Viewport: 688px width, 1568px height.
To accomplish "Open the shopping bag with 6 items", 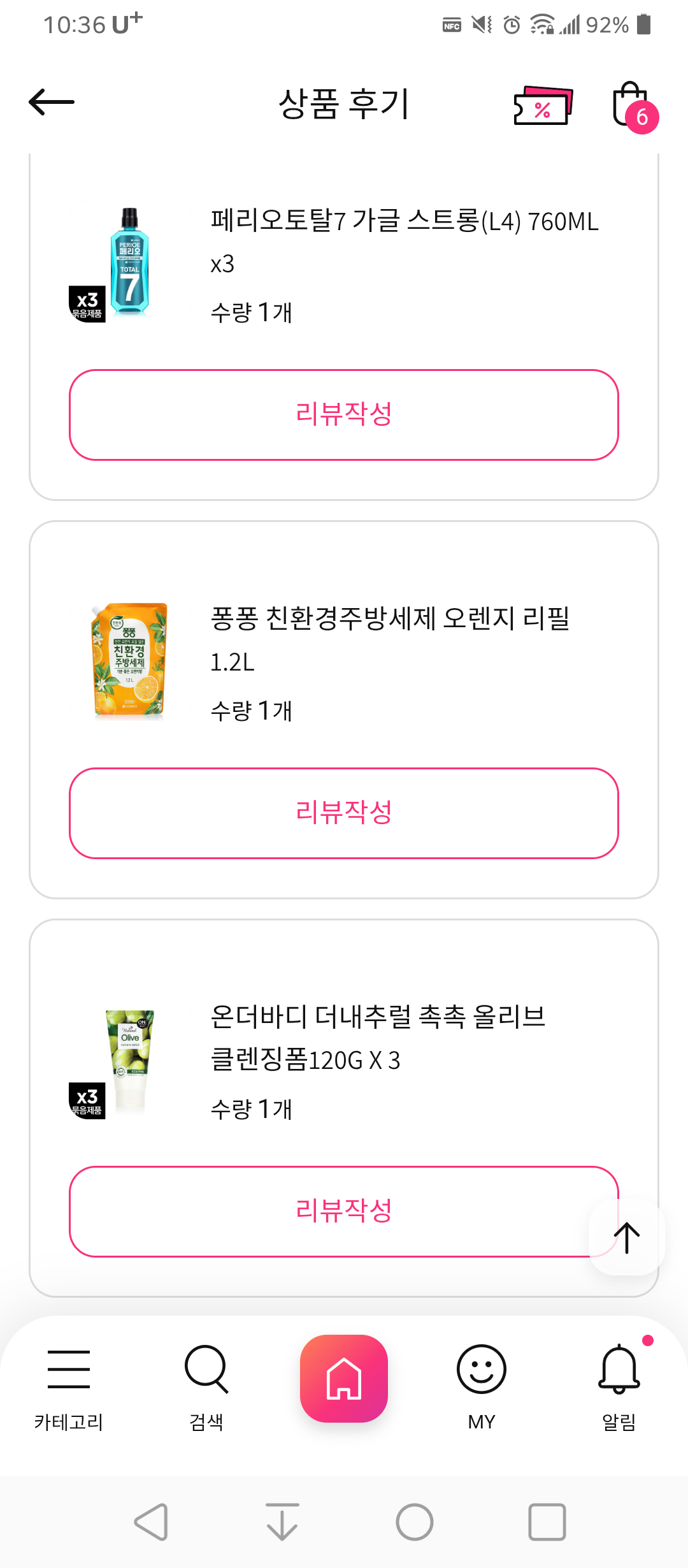I will (631, 105).
